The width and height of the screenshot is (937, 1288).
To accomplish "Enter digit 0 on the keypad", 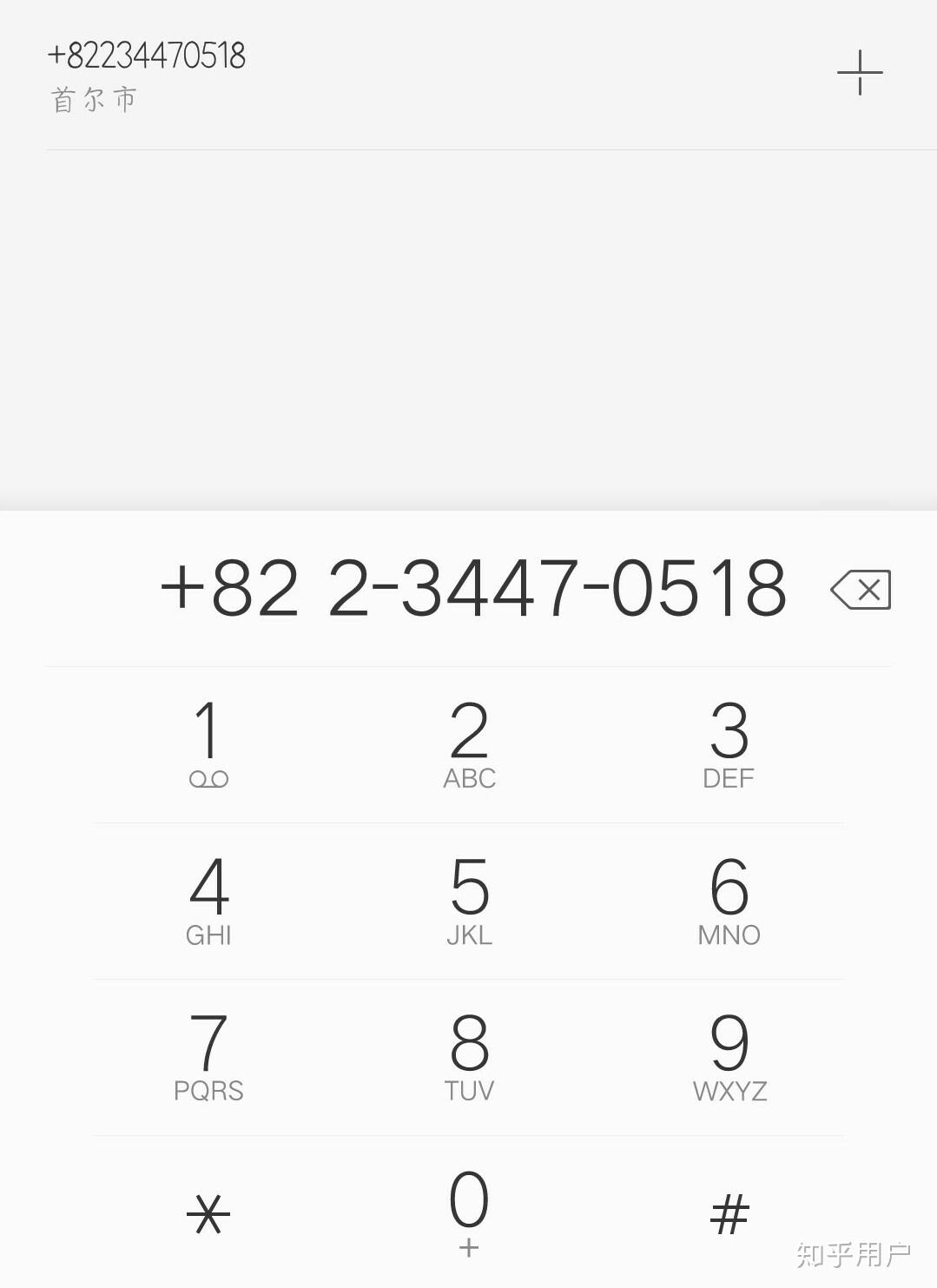I will (469, 1212).
